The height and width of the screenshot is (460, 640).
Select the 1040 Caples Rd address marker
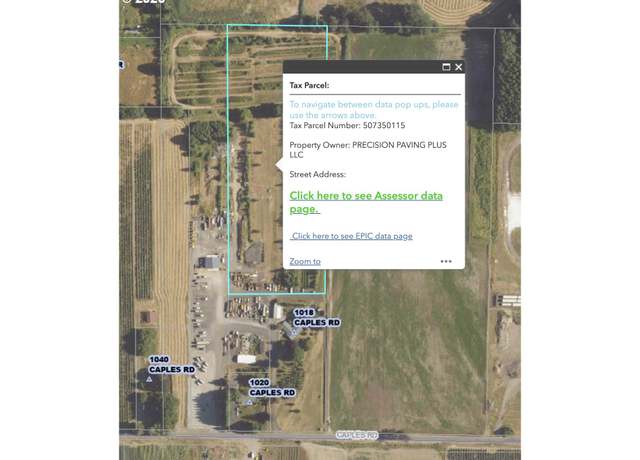150,378
